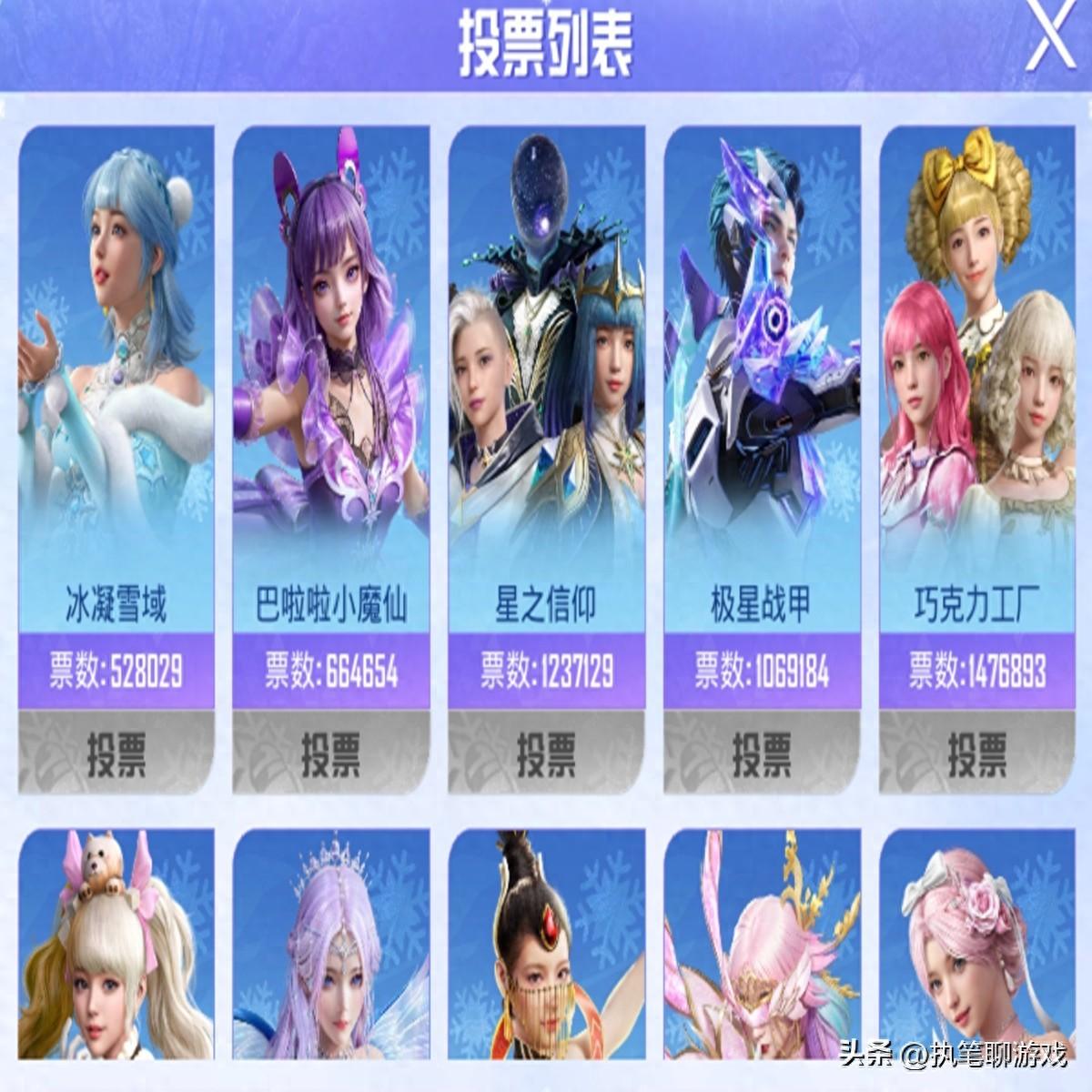The image size is (1092, 1092).
Task: Open the 极星战甲 outfit card
Action: [762, 364]
